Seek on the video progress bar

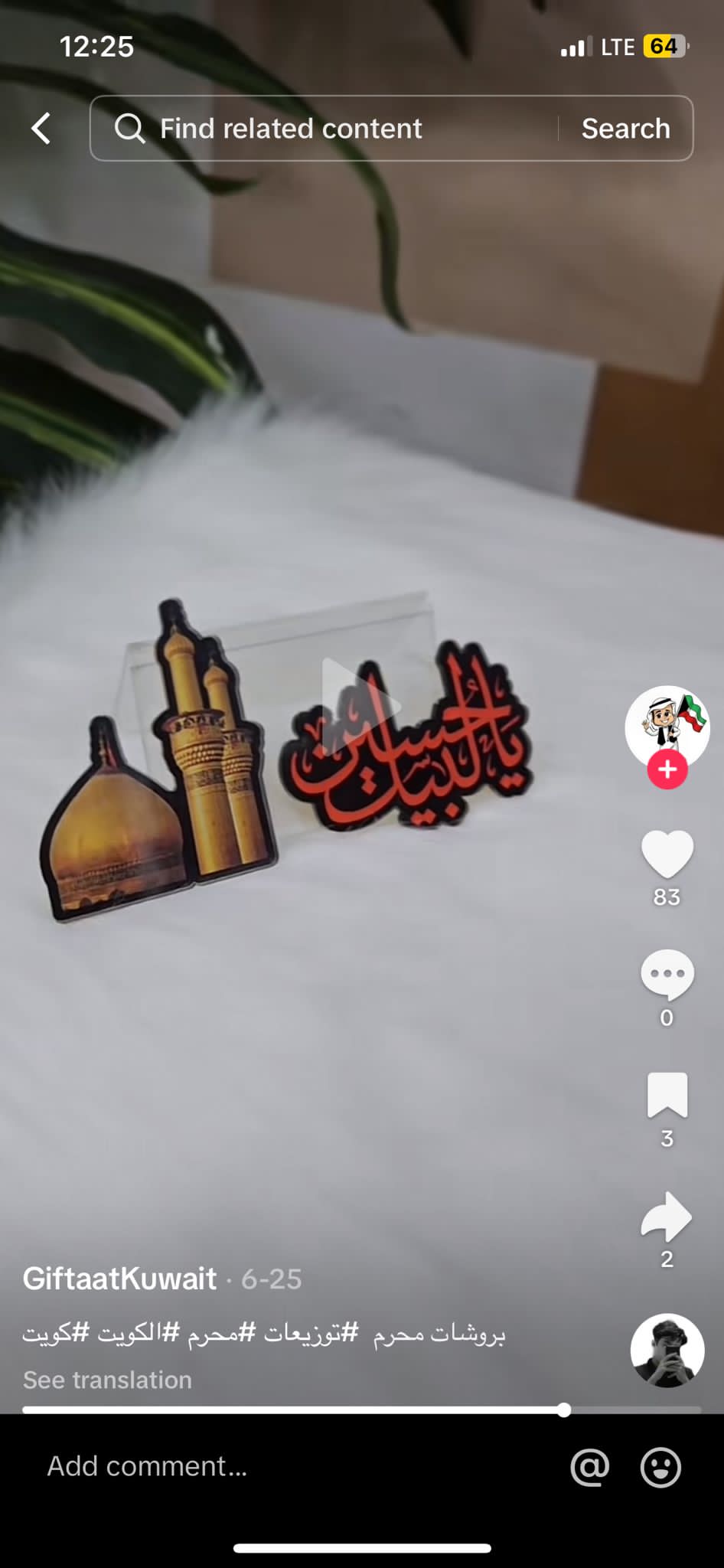click(362, 1410)
